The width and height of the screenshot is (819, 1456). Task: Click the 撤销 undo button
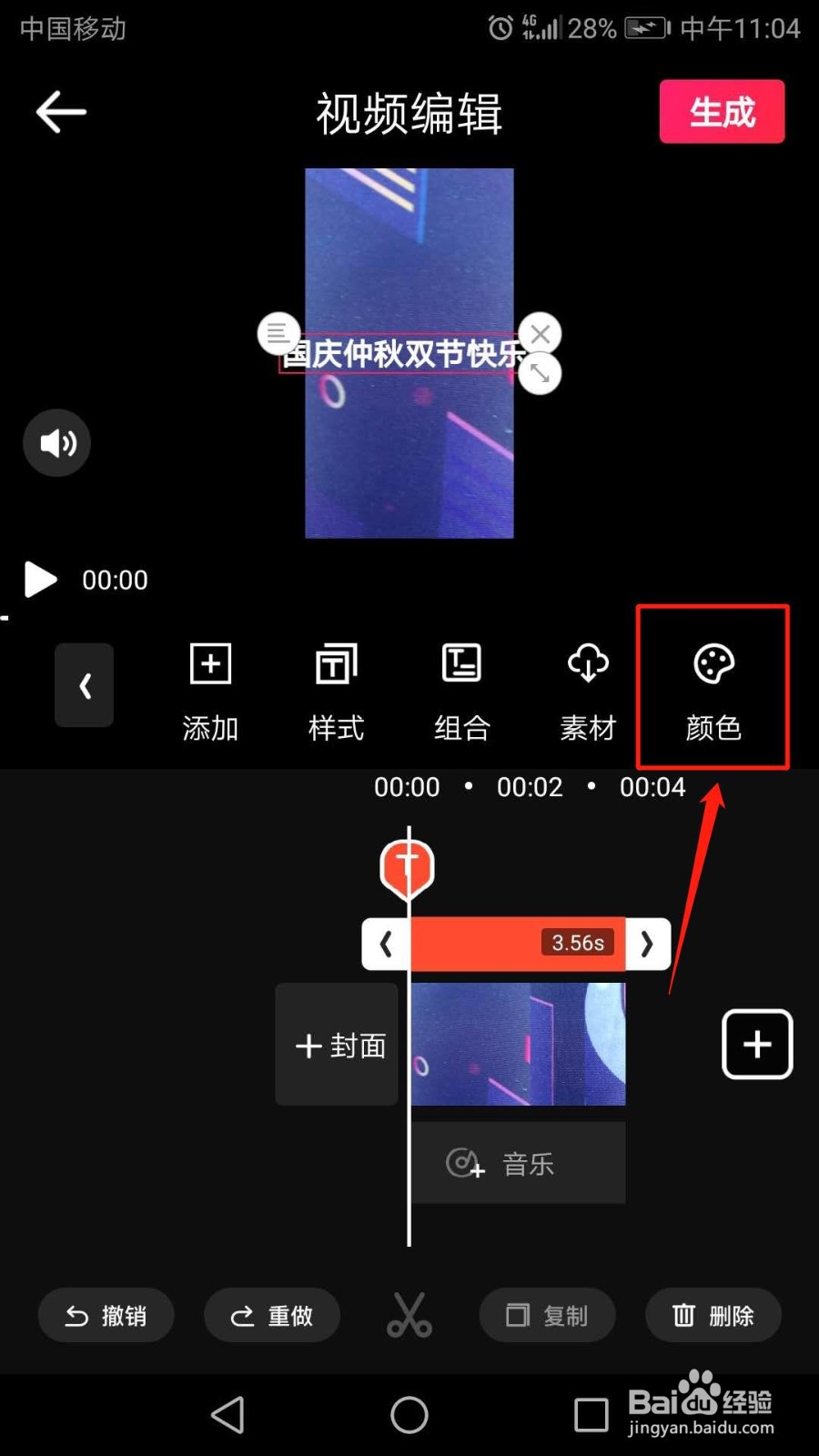pyautogui.click(x=106, y=1315)
